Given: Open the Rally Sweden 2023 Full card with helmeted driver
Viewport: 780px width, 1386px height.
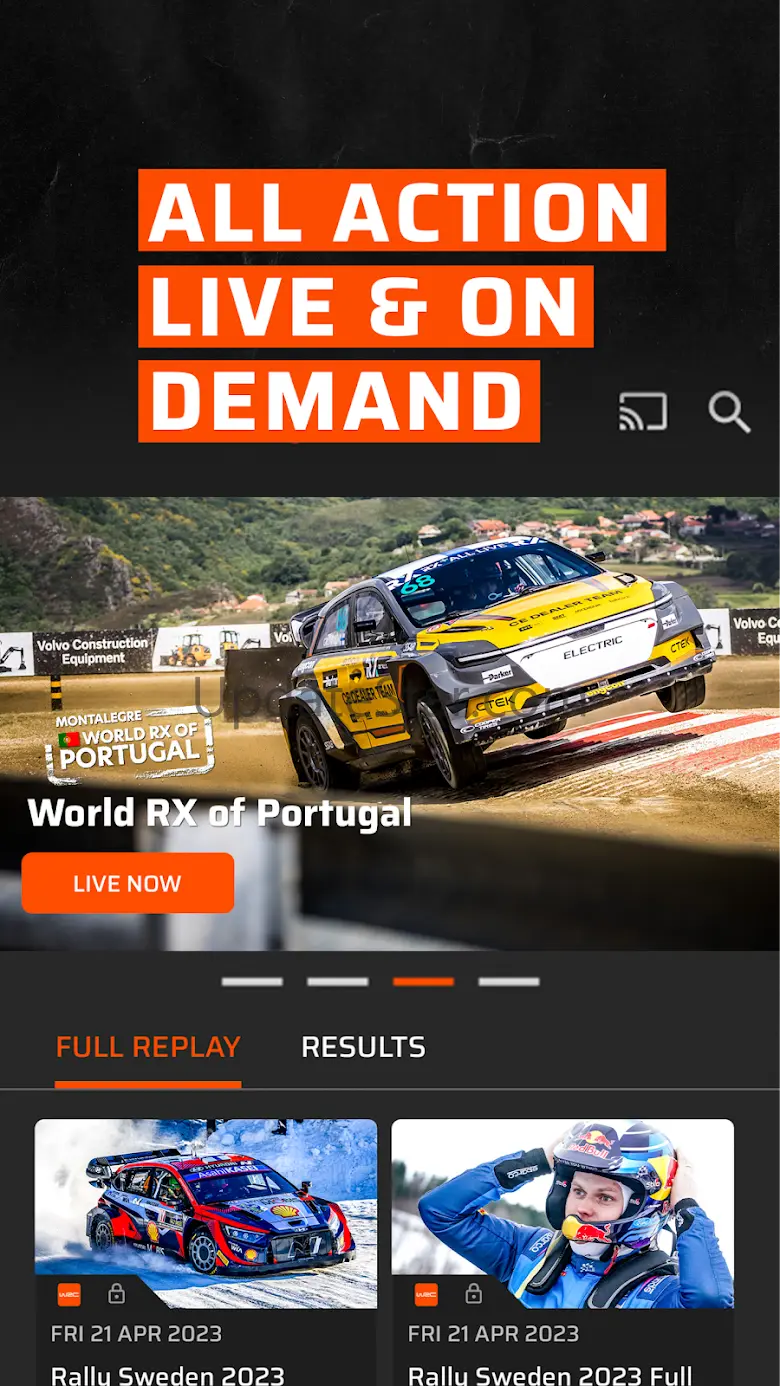Looking at the screenshot, I should click(562, 1250).
